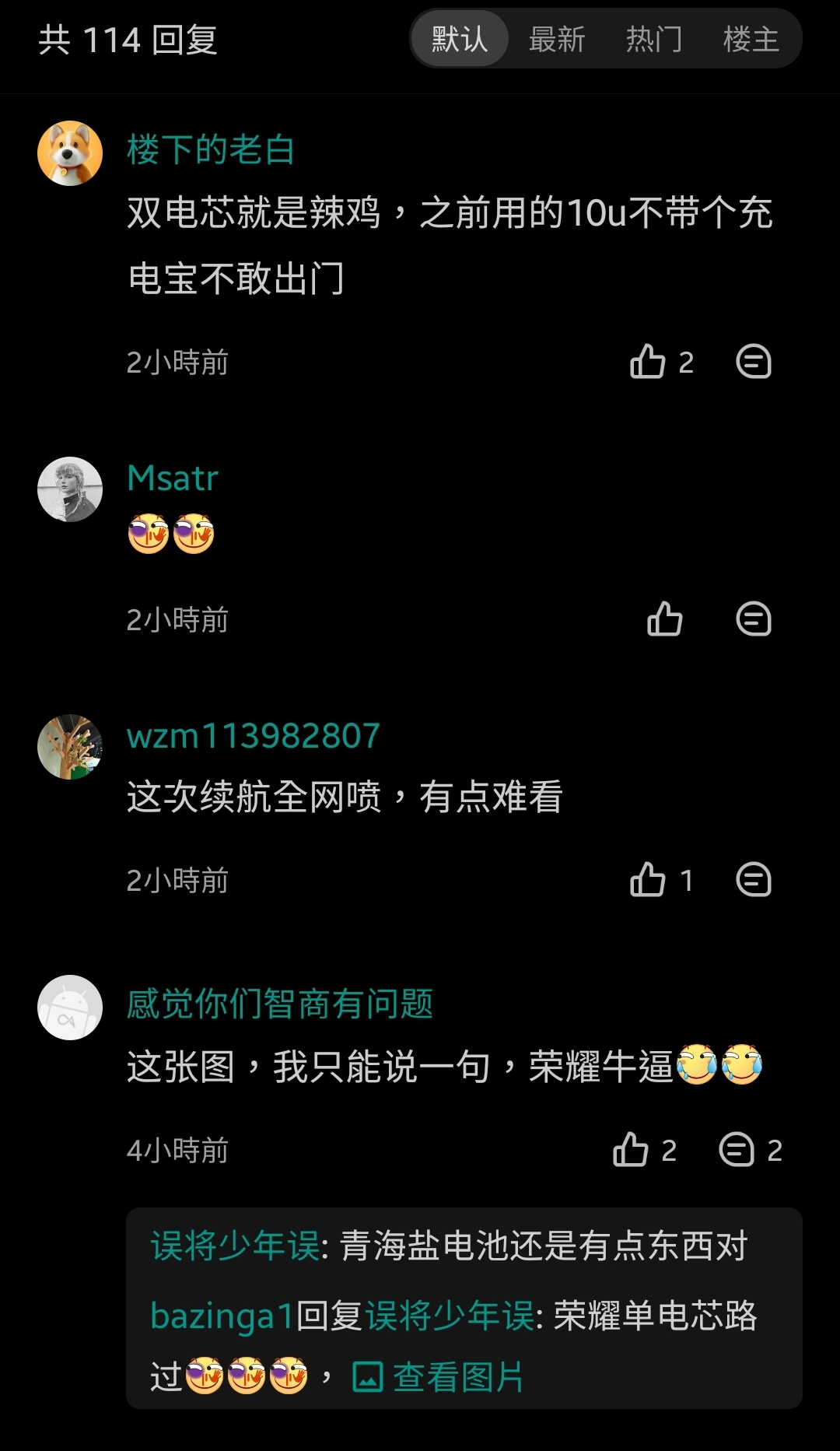Select the 默认 sort tab
840x1451 pixels.
[x=460, y=39]
